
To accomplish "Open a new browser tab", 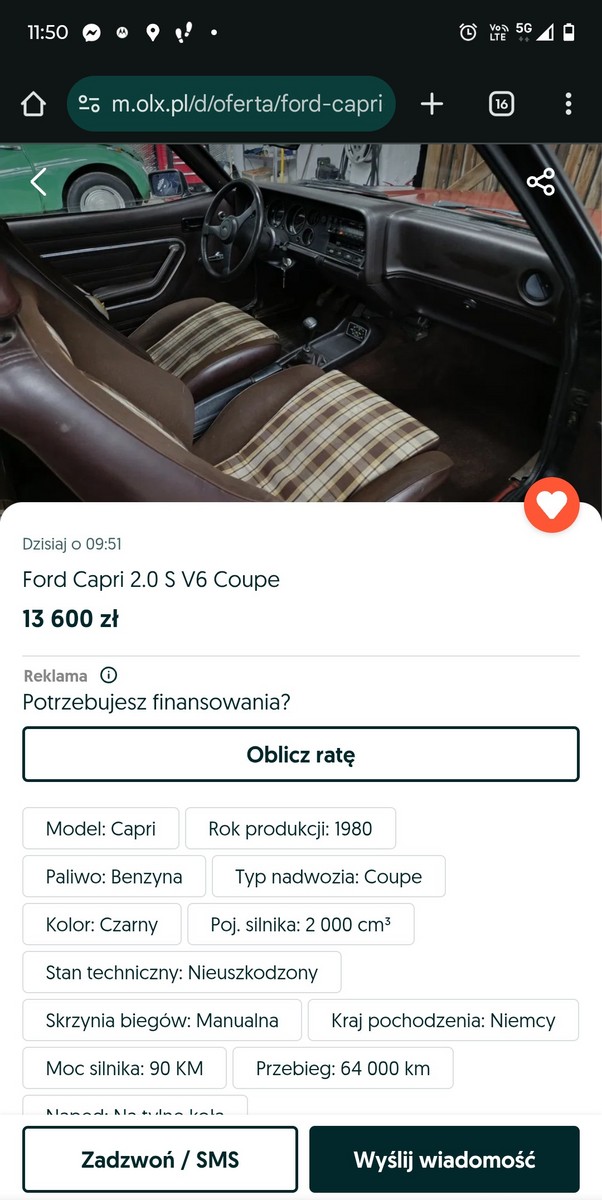I will (432, 104).
